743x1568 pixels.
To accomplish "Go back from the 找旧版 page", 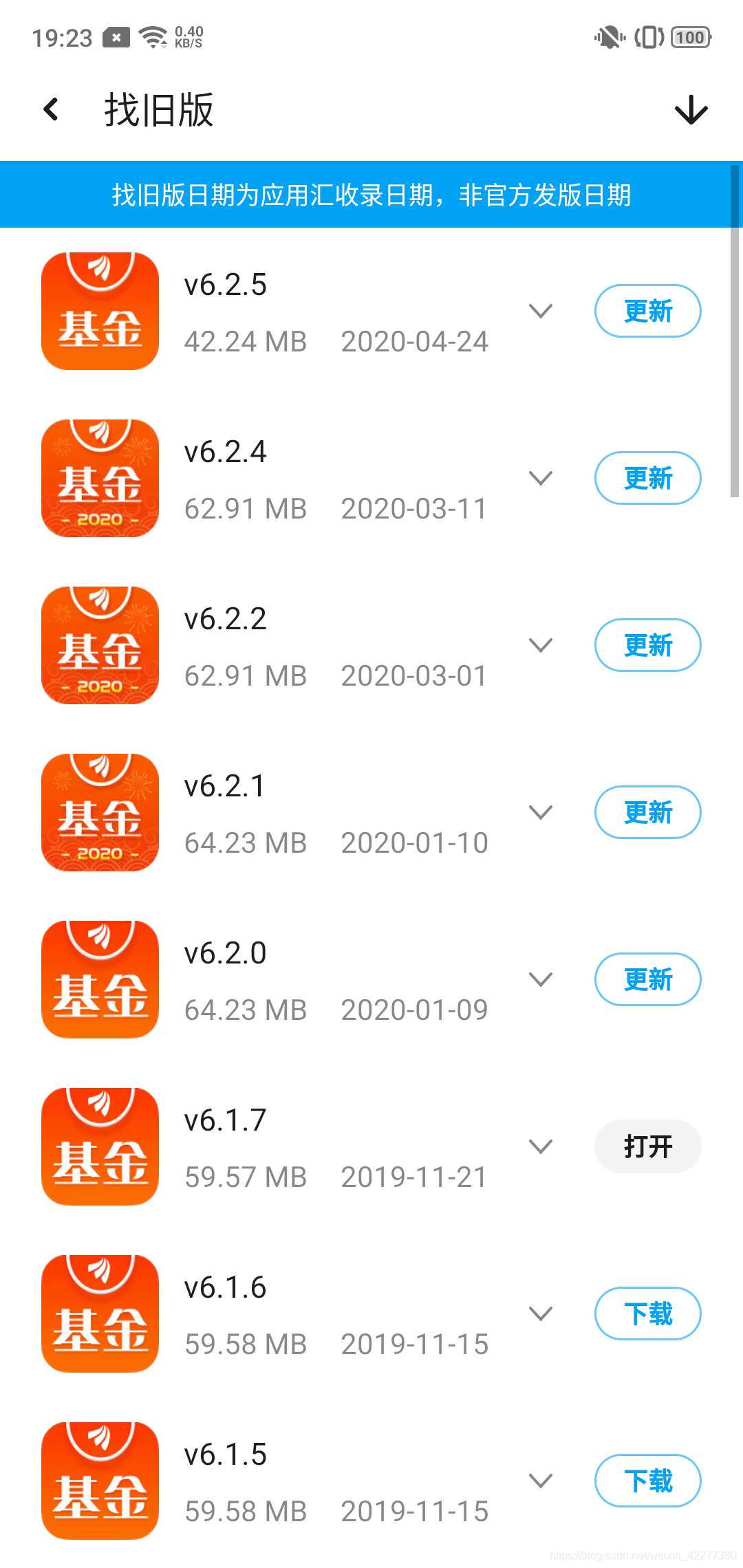I will pos(51,109).
